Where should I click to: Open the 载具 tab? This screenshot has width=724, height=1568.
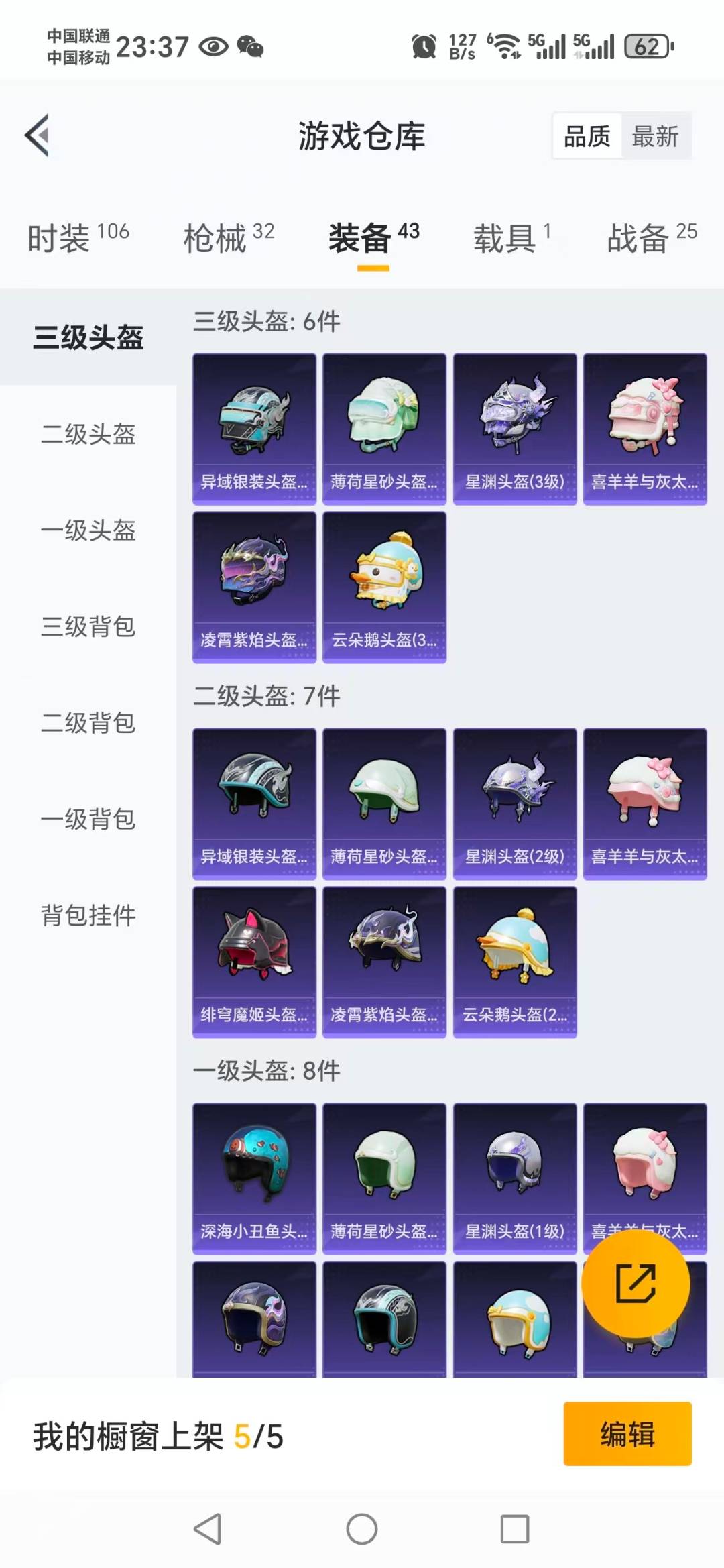tap(512, 238)
